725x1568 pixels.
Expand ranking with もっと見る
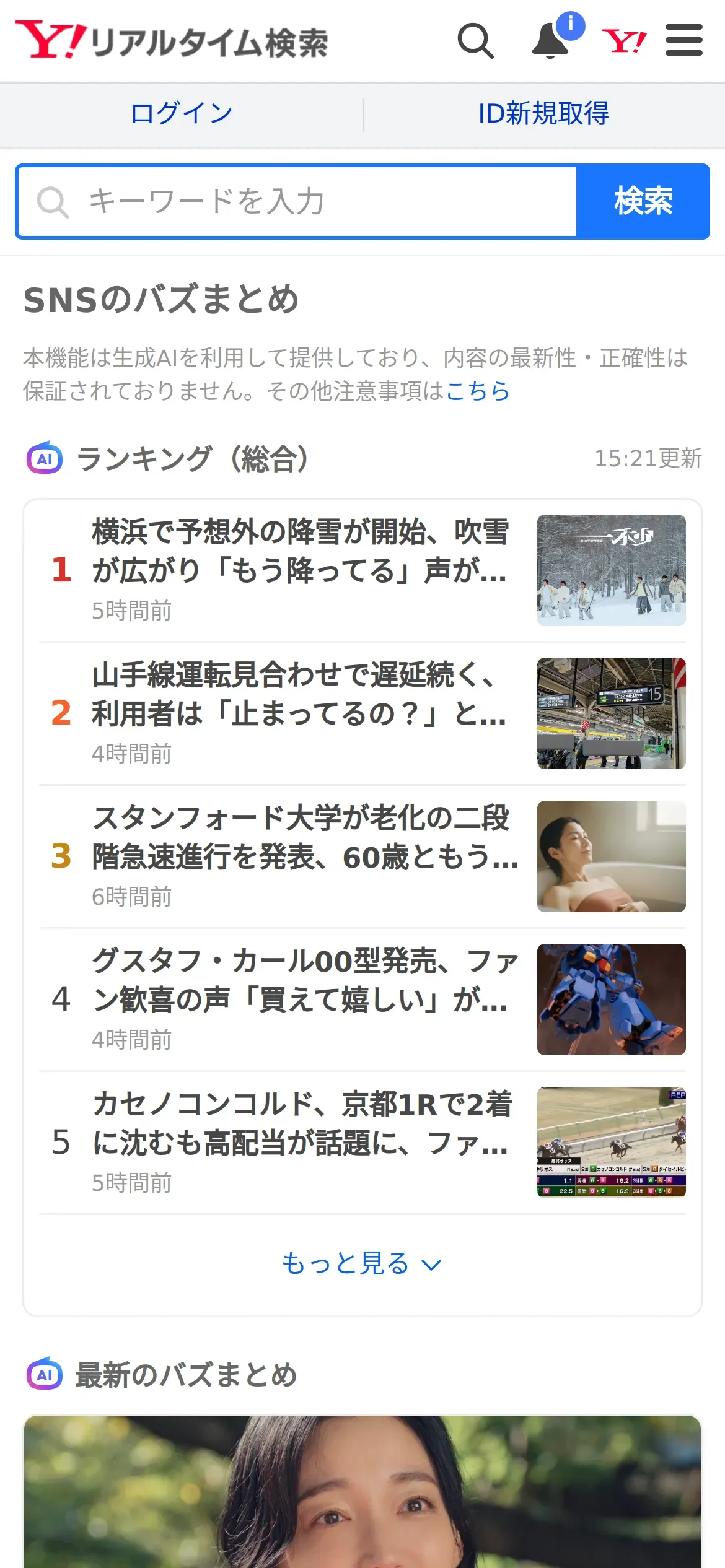[x=362, y=1263]
